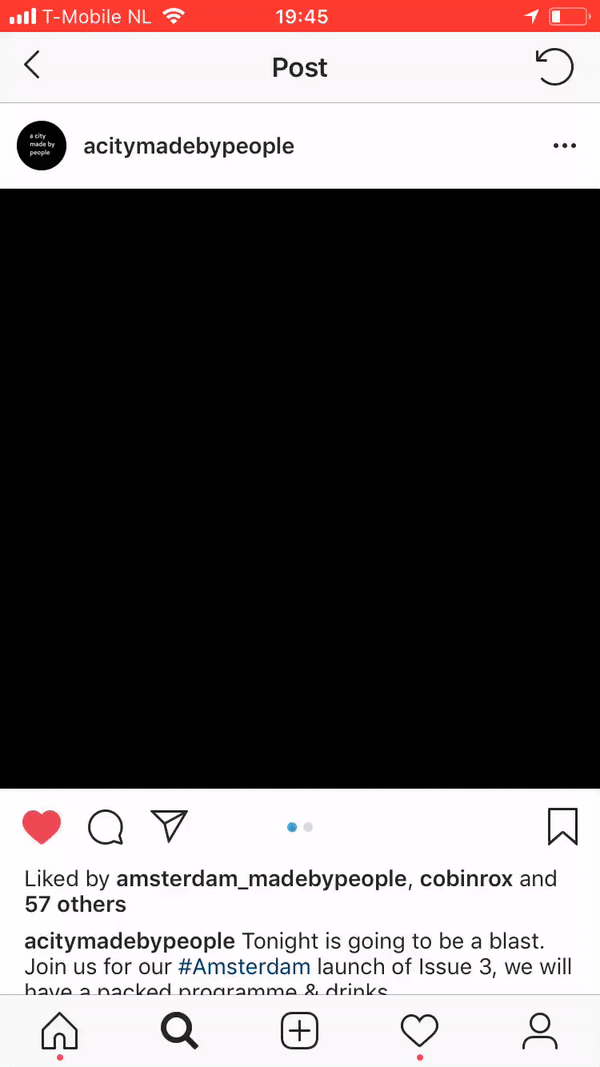Create a new post with the plus tab
The width and height of the screenshot is (600, 1067).
300,1032
